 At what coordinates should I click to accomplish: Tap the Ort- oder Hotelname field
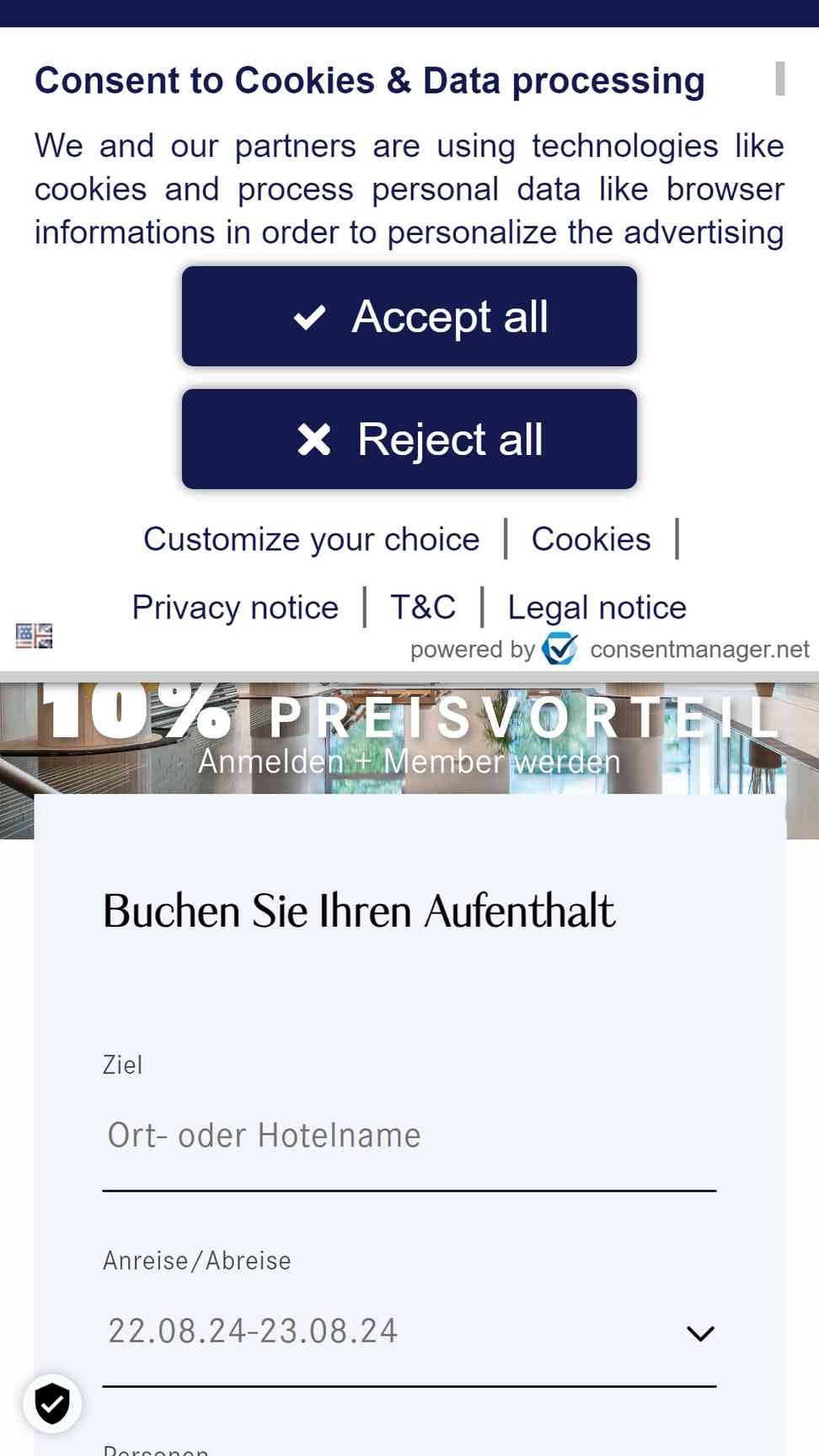tap(409, 1136)
